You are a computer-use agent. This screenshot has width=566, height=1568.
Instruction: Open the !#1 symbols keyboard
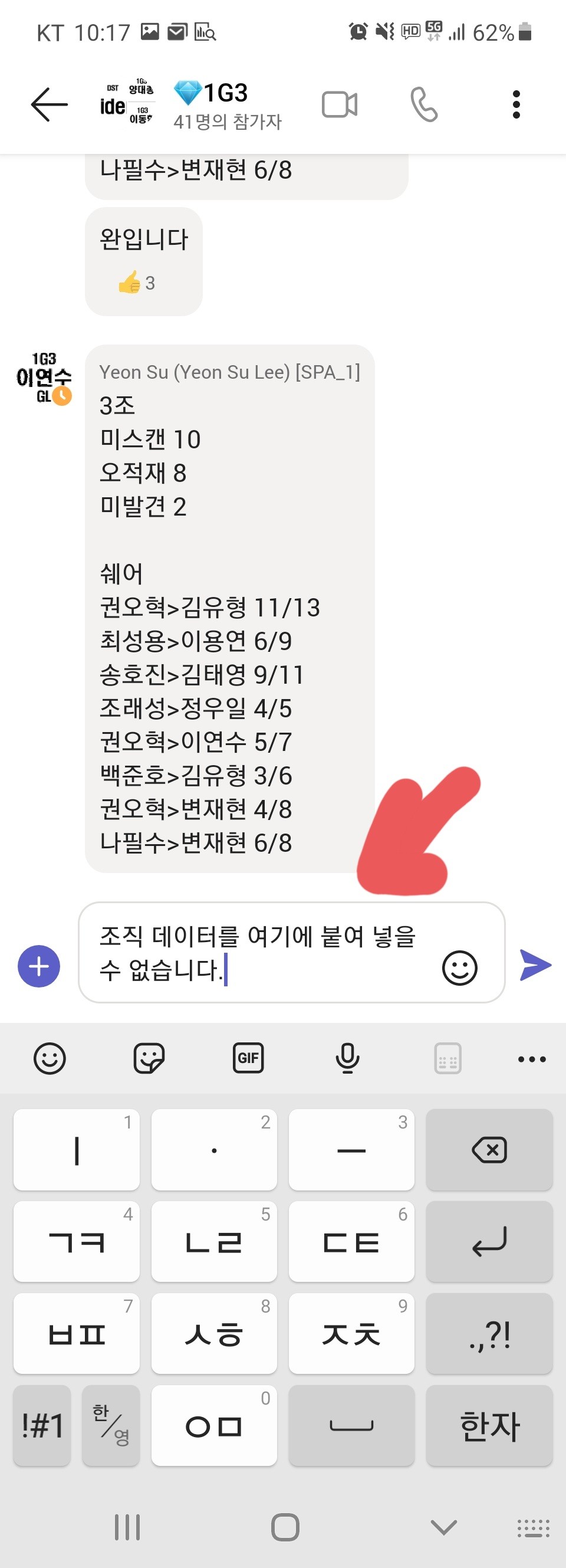click(x=42, y=1425)
